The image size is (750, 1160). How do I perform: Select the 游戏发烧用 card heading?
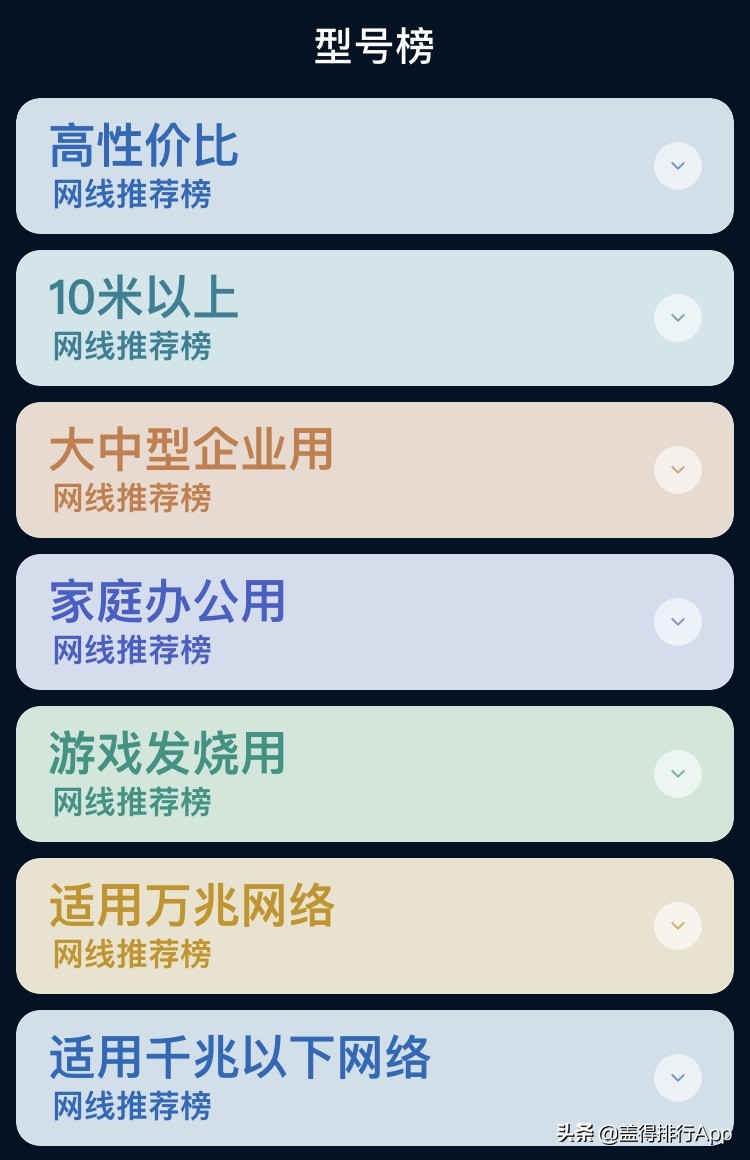coord(166,755)
